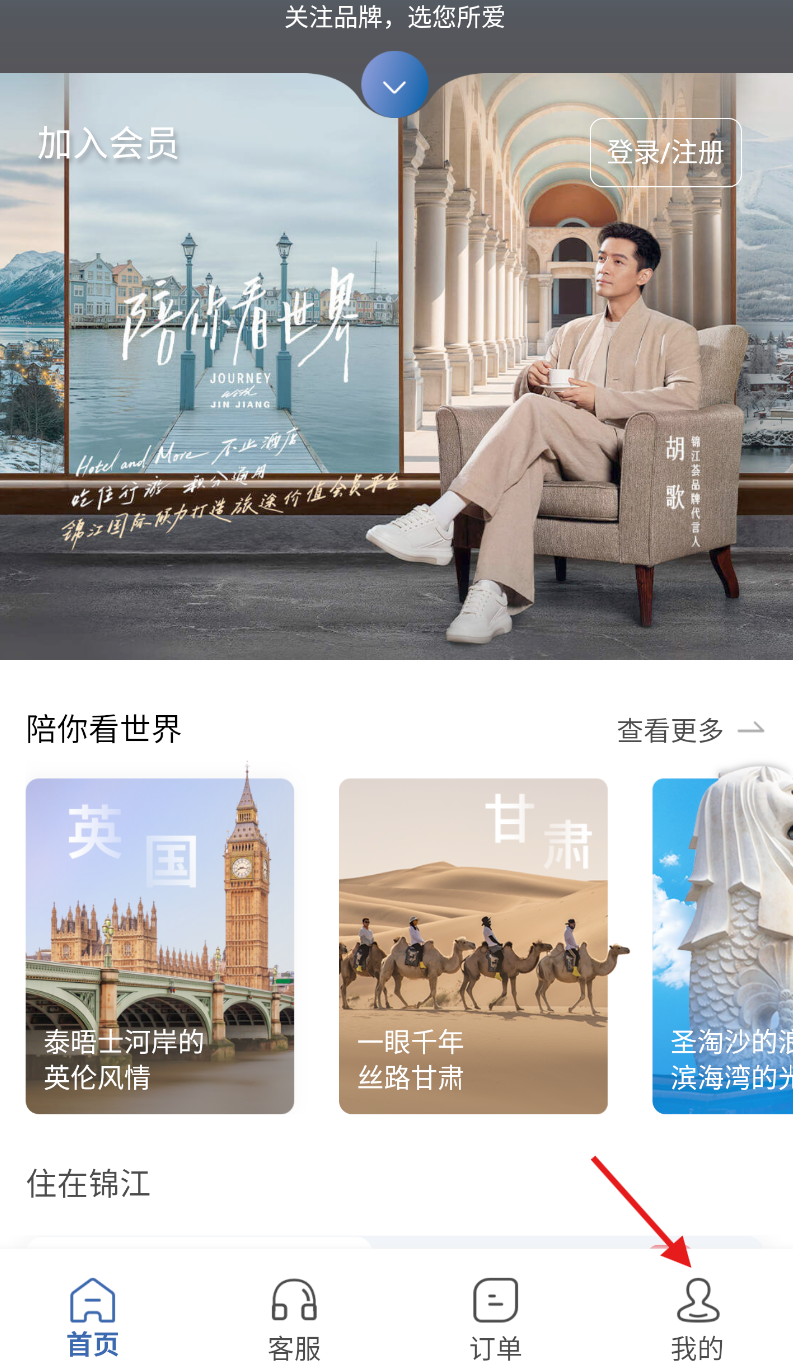Collapse the brand panel with the down chevron
The image size is (793, 1369).
pyautogui.click(x=395, y=86)
